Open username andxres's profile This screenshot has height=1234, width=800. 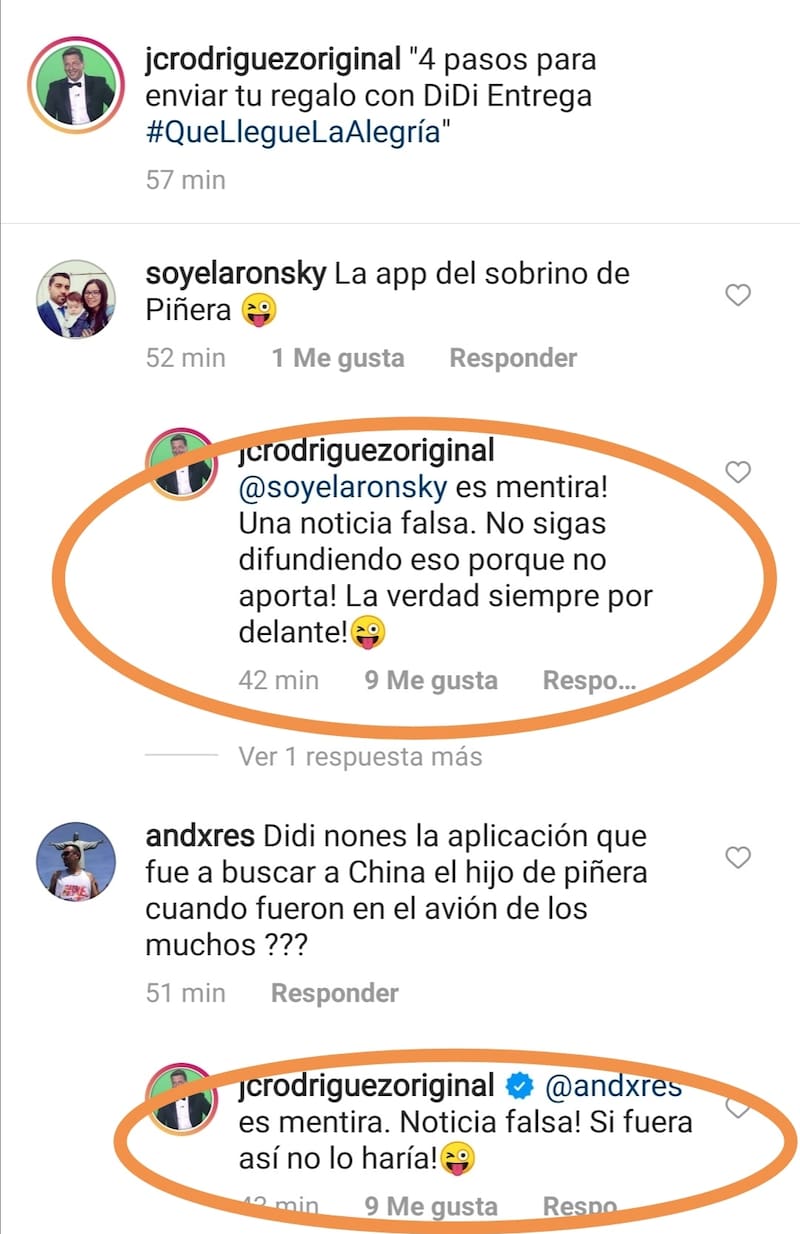[x=201, y=836]
